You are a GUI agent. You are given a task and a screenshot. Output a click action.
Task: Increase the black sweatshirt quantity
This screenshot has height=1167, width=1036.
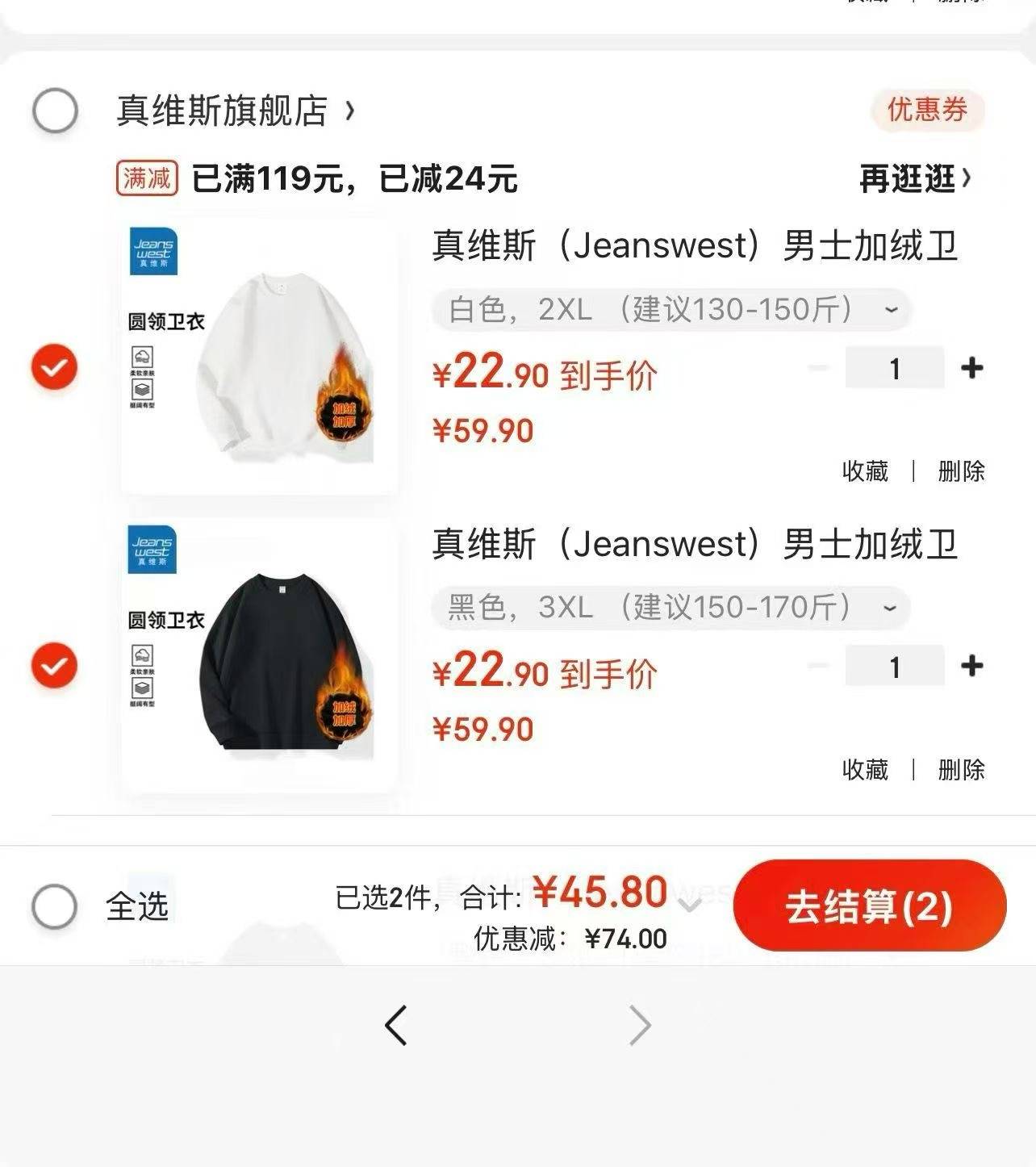point(971,666)
